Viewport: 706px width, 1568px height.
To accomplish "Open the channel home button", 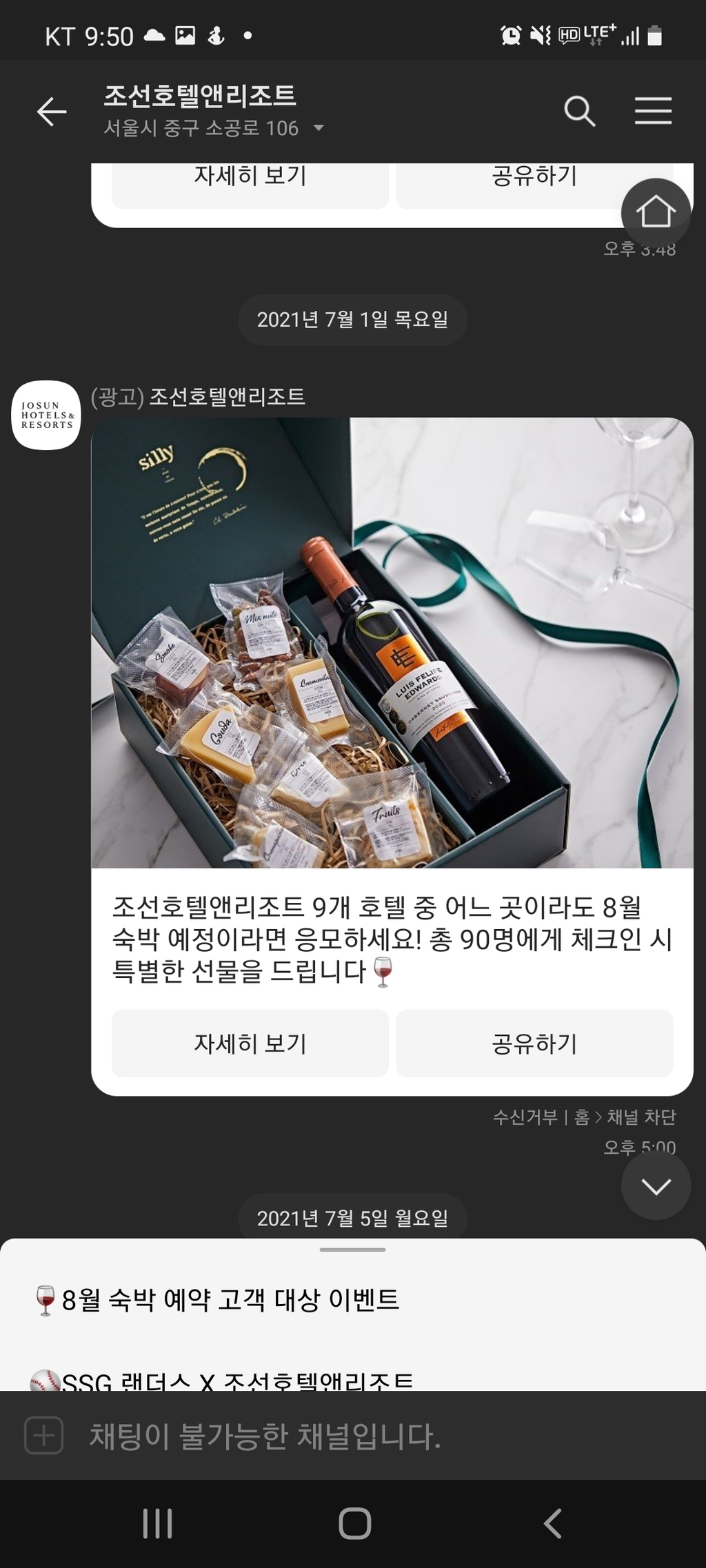I will click(x=655, y=212).
